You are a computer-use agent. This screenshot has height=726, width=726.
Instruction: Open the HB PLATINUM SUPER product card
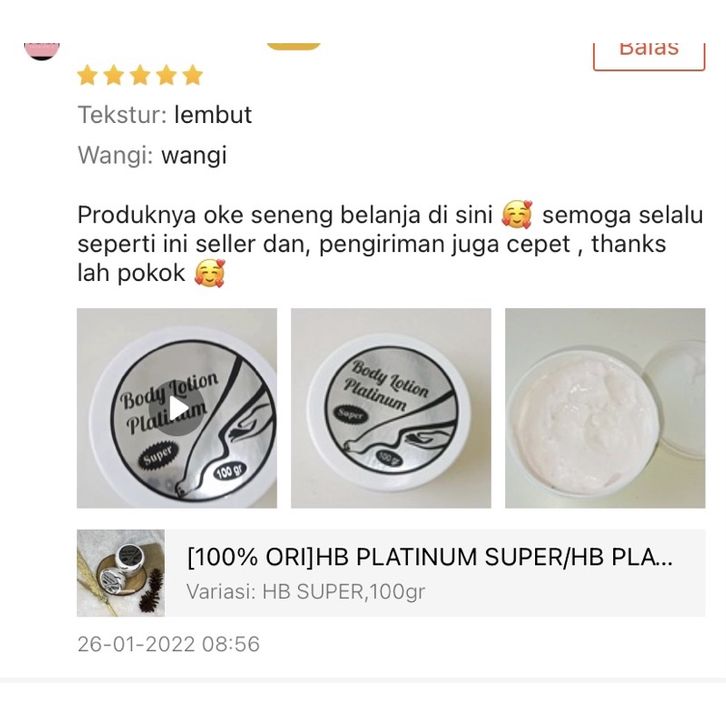pos(390,573)
